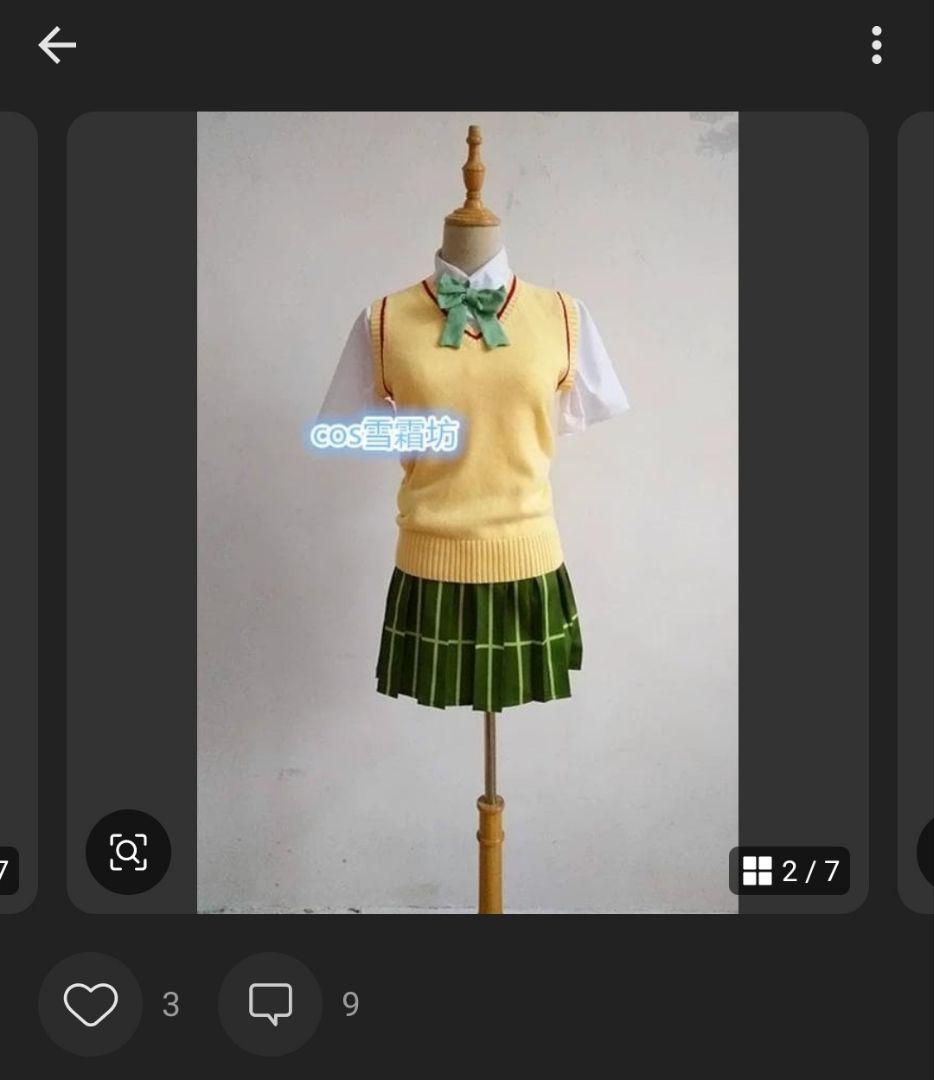Viewport: 934px width, 1080px height.
Task: Open the cosplay uniform photo fullscreen
Action: [467, 500]
